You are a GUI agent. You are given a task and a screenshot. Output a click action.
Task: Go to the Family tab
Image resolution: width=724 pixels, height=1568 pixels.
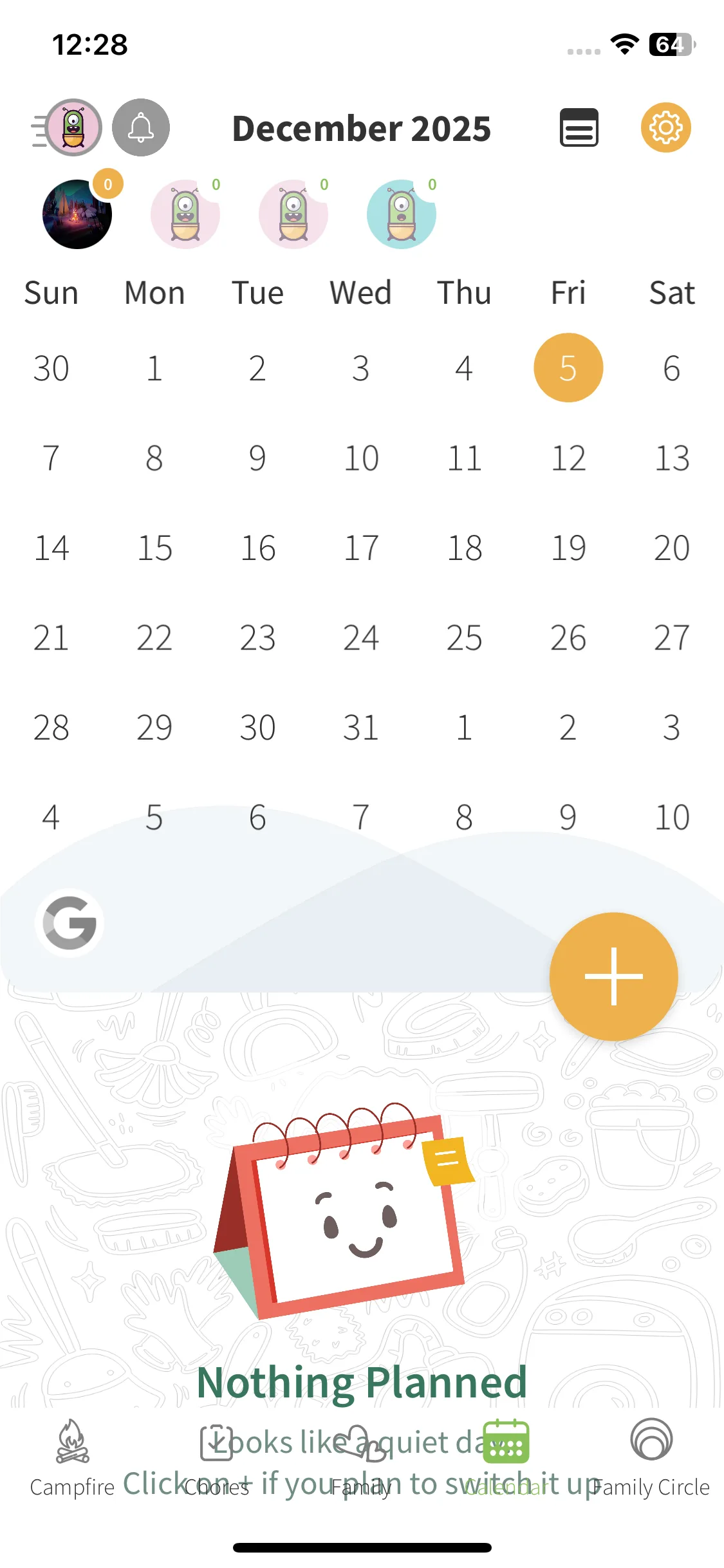click(x=361, y=1458)
